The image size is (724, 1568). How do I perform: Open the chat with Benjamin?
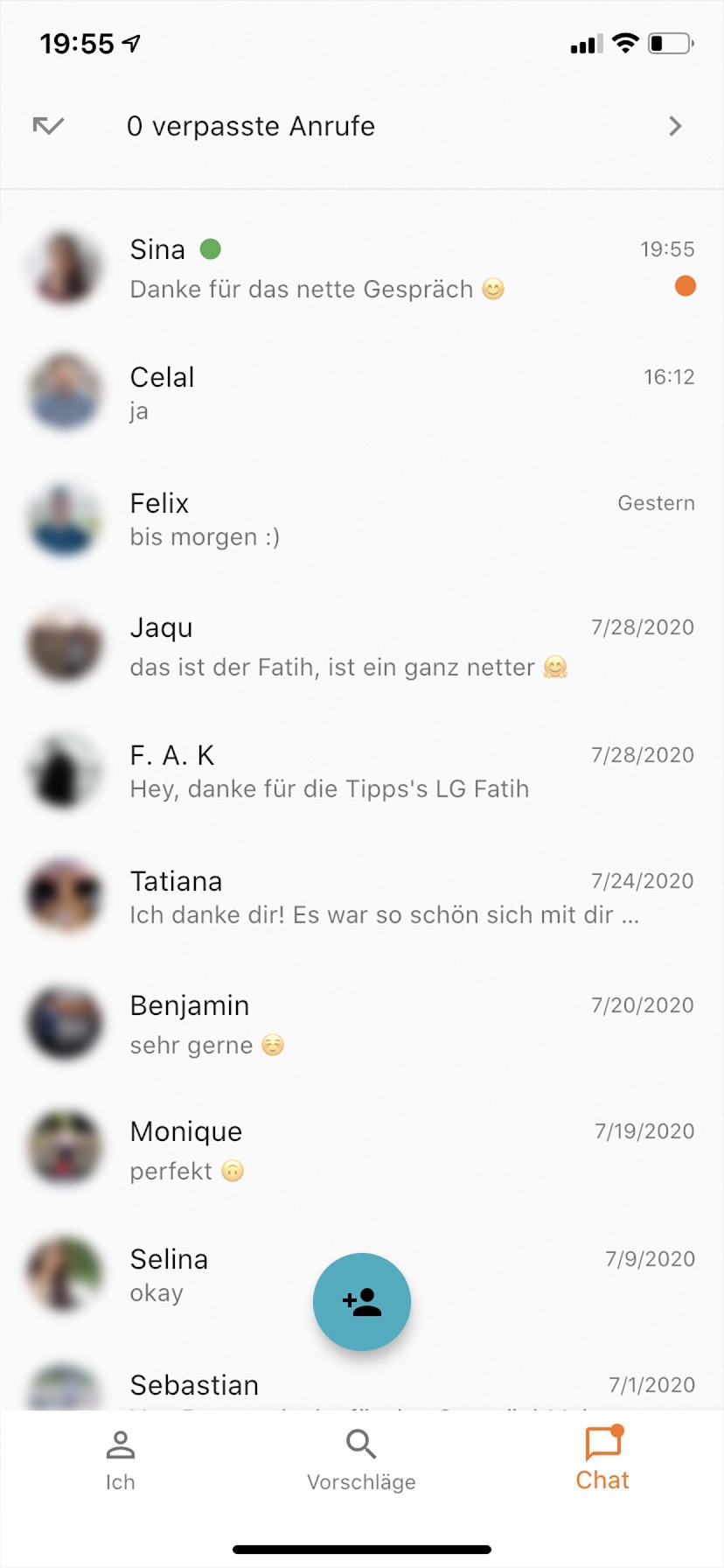click(361, 1024)
